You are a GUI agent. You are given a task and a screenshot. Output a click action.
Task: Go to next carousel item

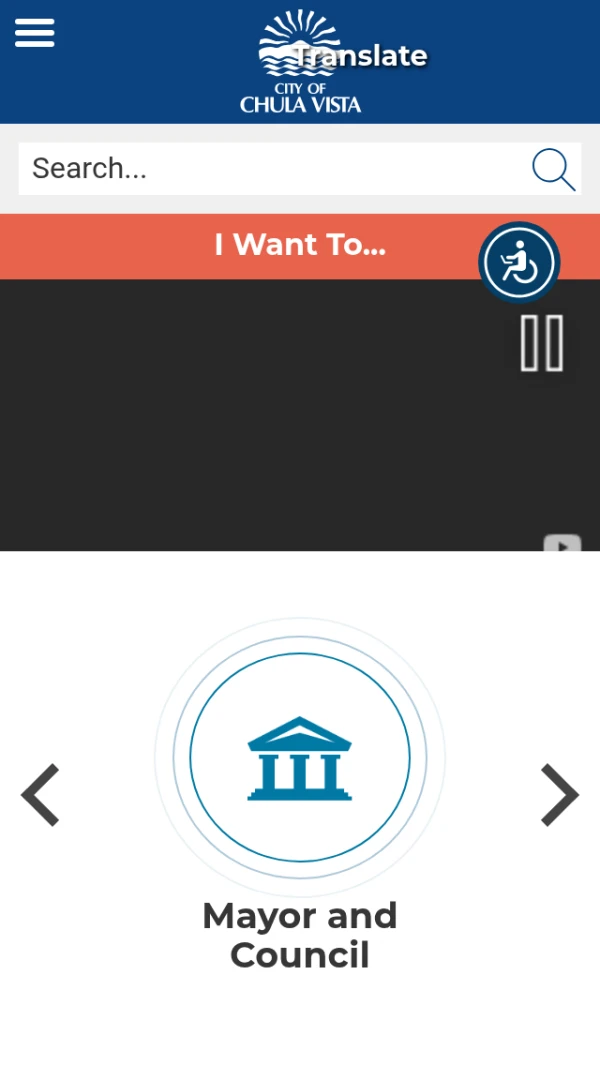click(x=560, y=795)
